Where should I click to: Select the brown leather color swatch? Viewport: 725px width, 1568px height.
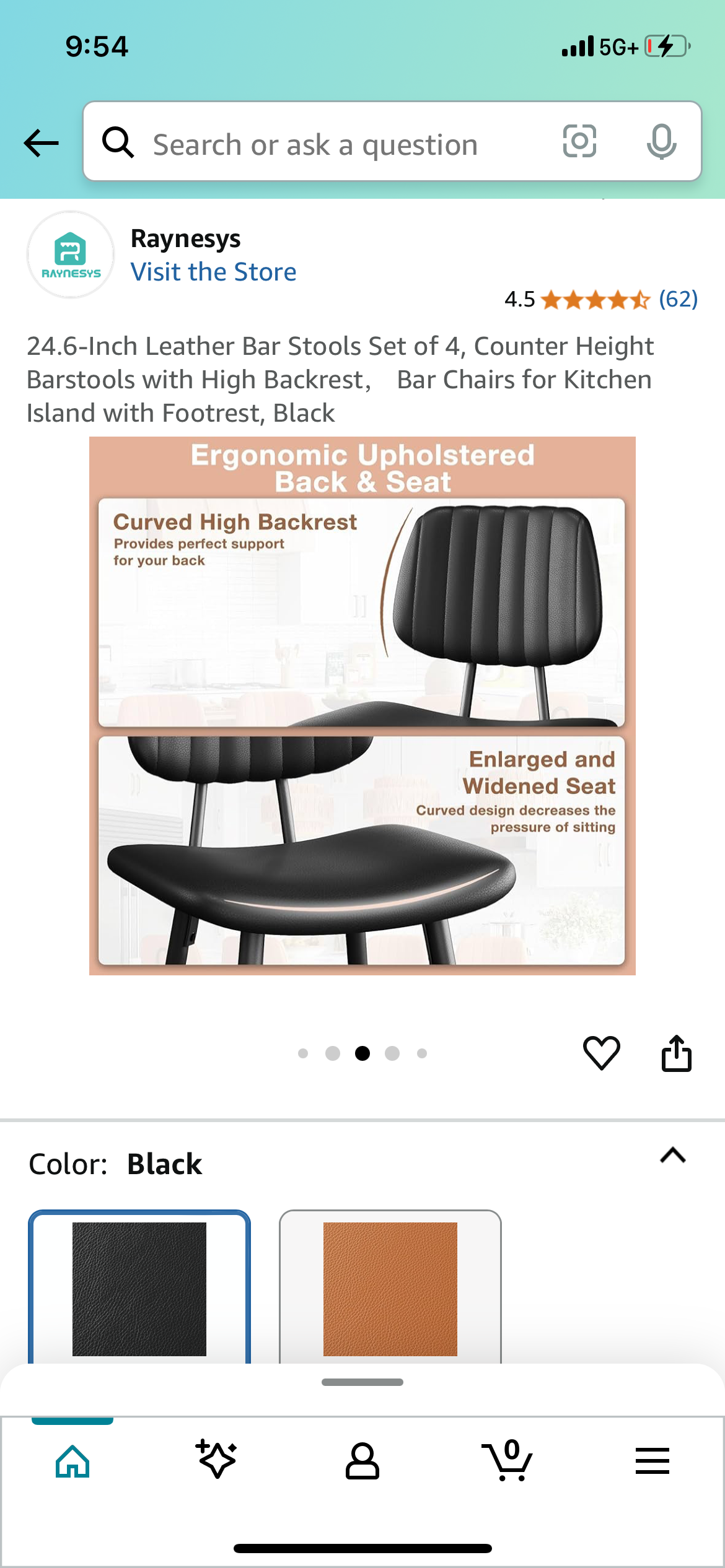(390, 1288)
